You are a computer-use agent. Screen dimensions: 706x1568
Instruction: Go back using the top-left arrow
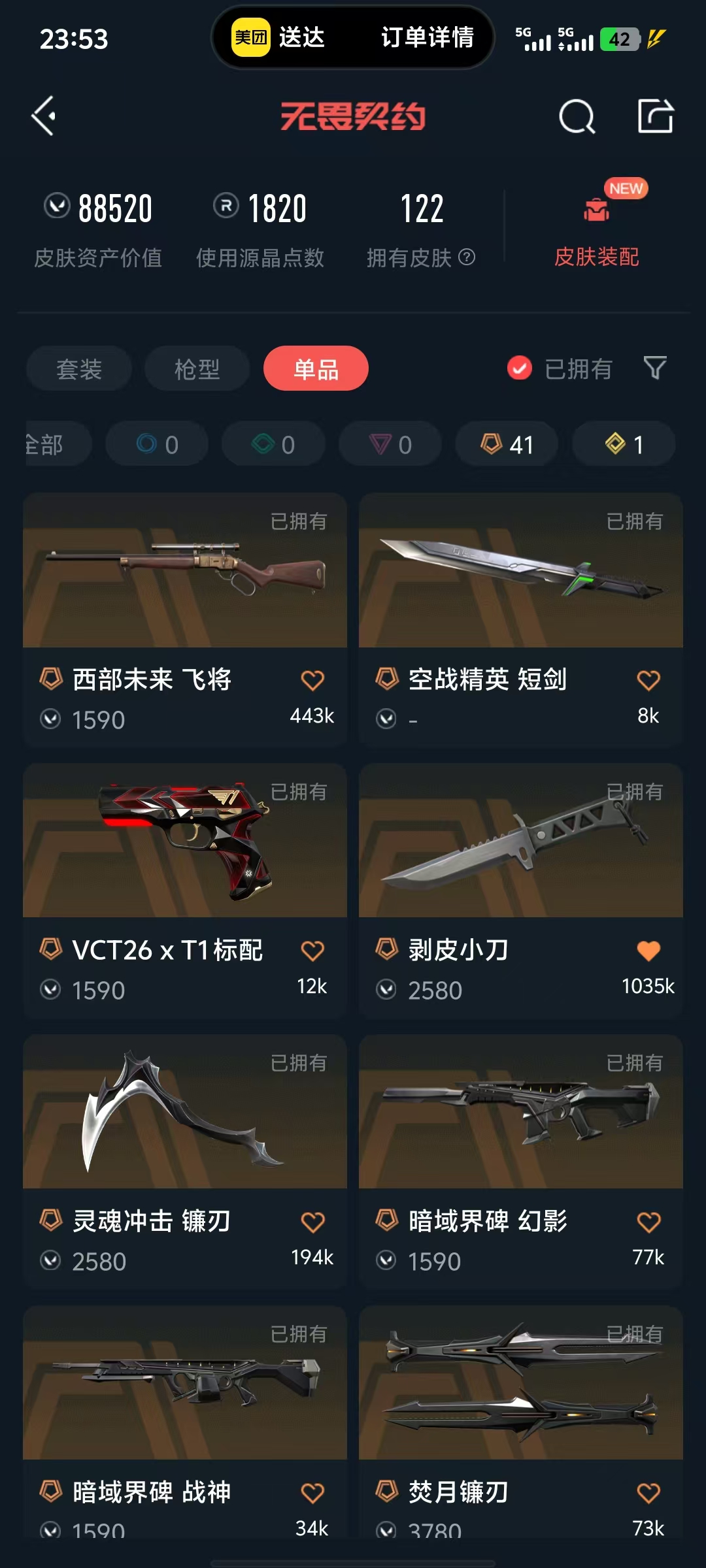tap(44, 116)
